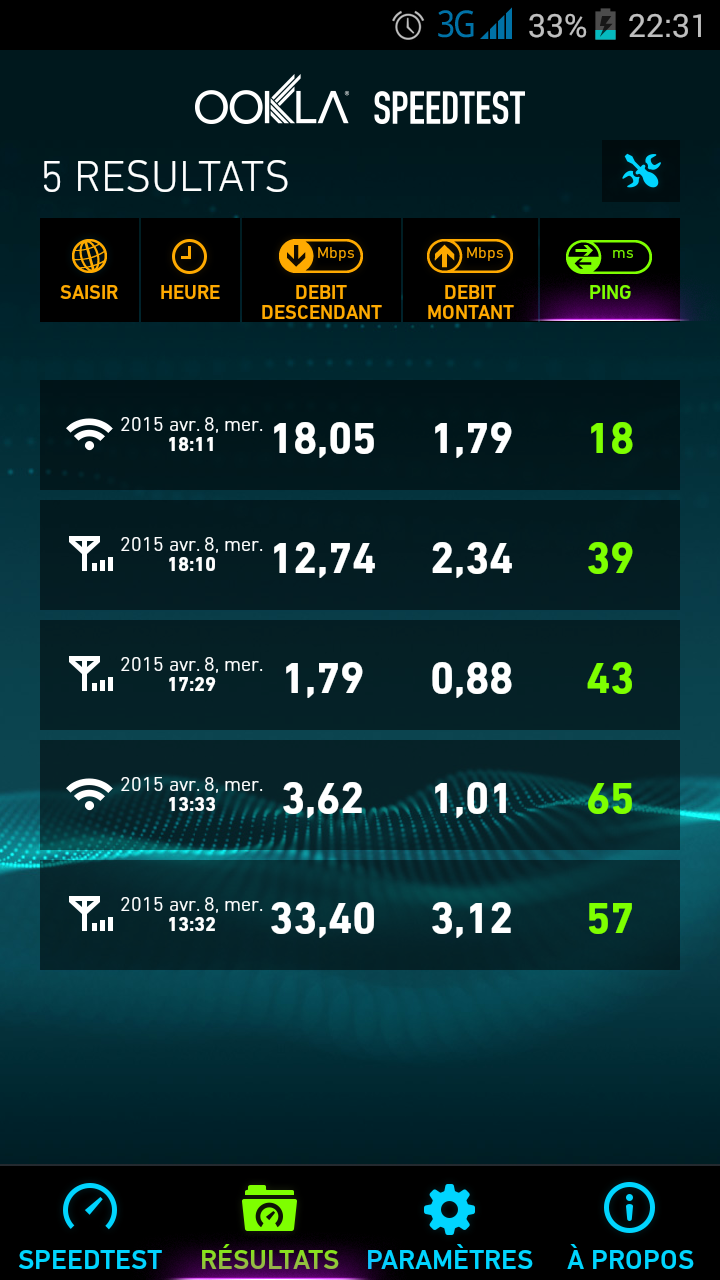Screen dimensions: 720x1280
Task: Open the 18:11 result with 18,05 download
Action: (360, 435)
